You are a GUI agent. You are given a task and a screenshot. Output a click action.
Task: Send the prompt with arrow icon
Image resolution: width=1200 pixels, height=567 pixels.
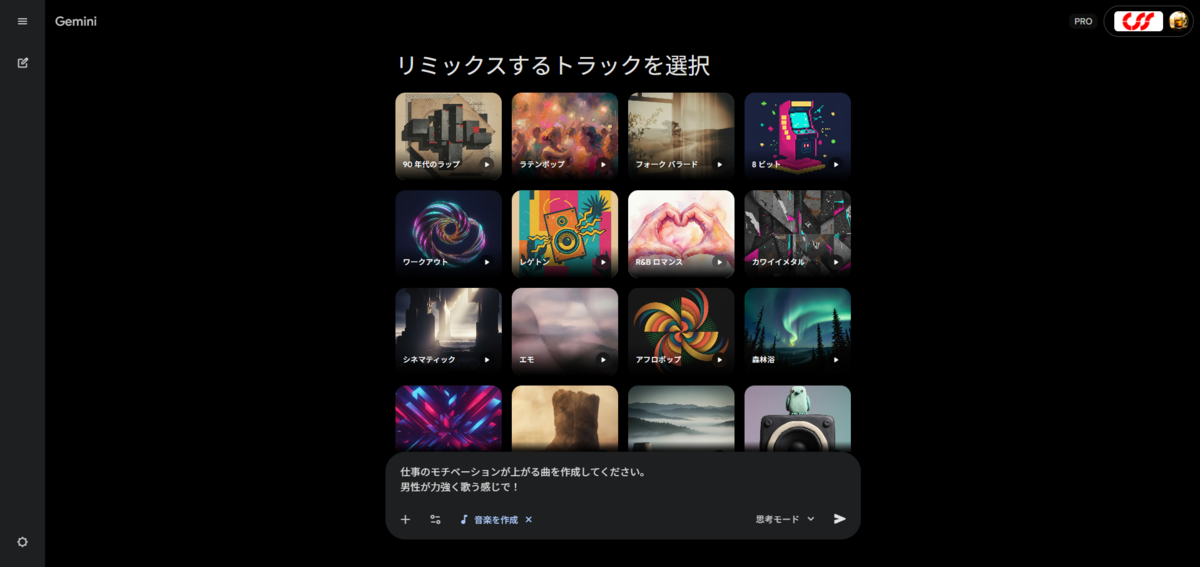840,519
